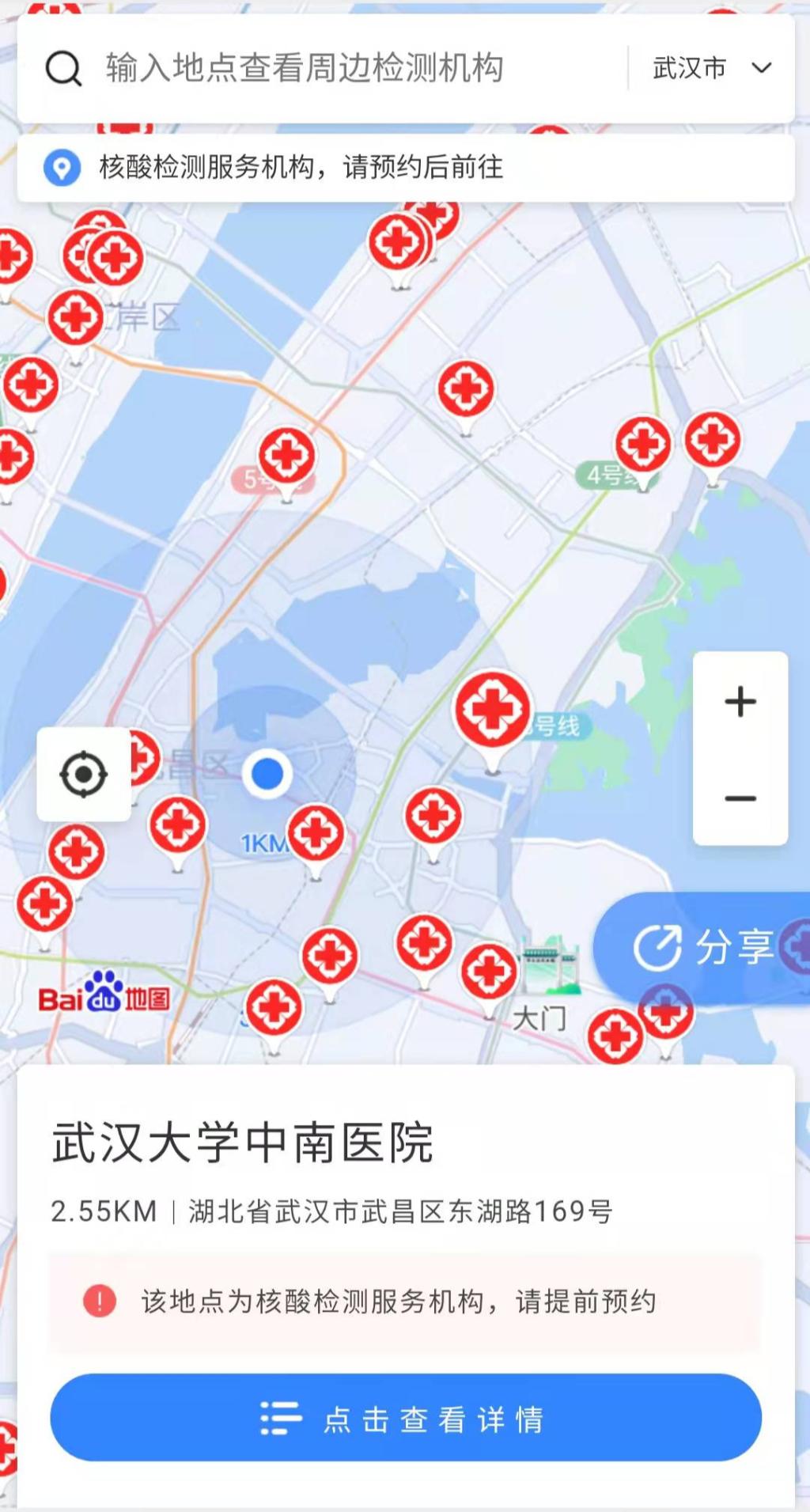
Task: Zoom in on the map
Action: pyautogui.click(x=740, y=701)
